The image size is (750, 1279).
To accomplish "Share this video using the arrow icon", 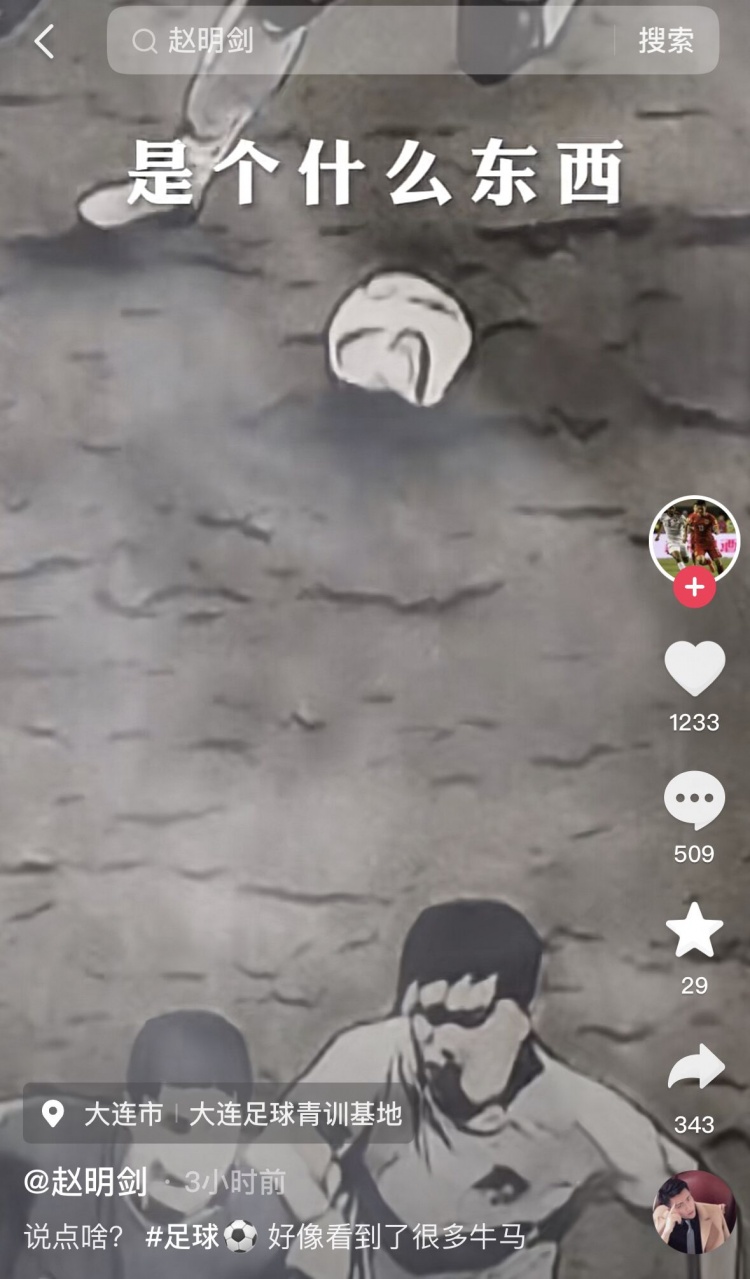I will coord(694,1068).
